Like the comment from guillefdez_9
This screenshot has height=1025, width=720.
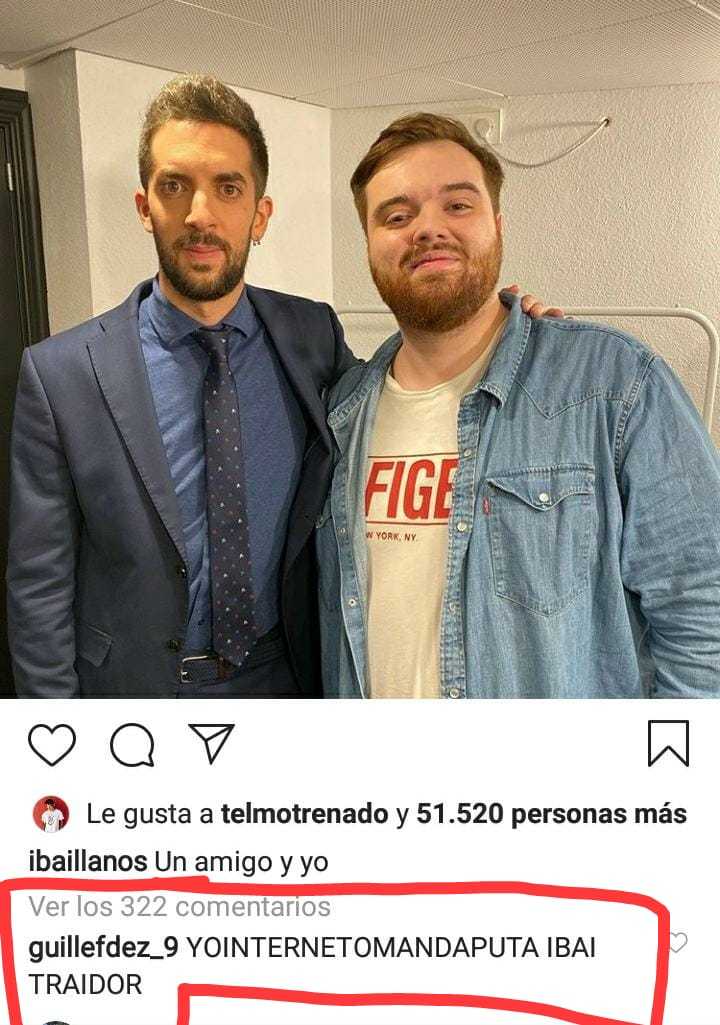pos(678,942)
